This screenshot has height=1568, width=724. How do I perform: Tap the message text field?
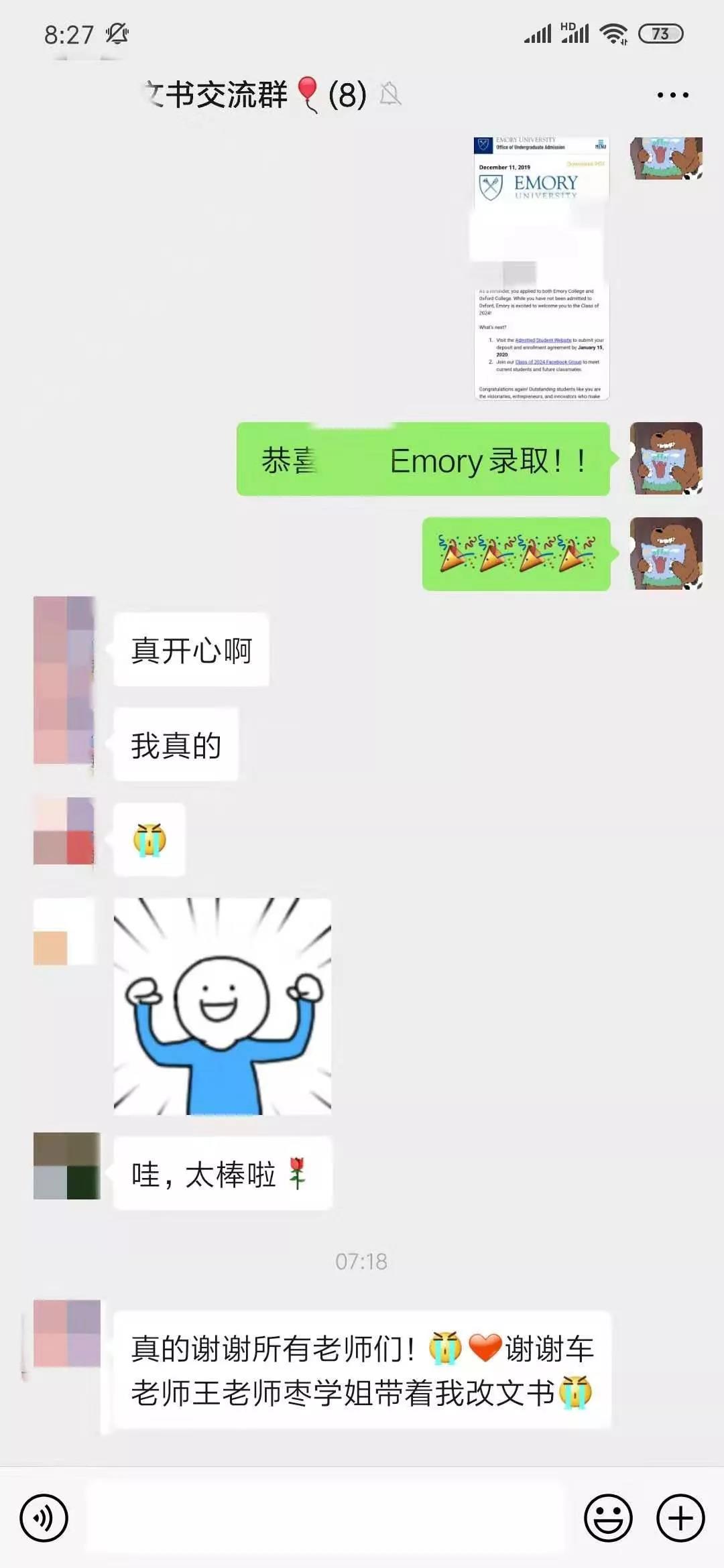325,1518
